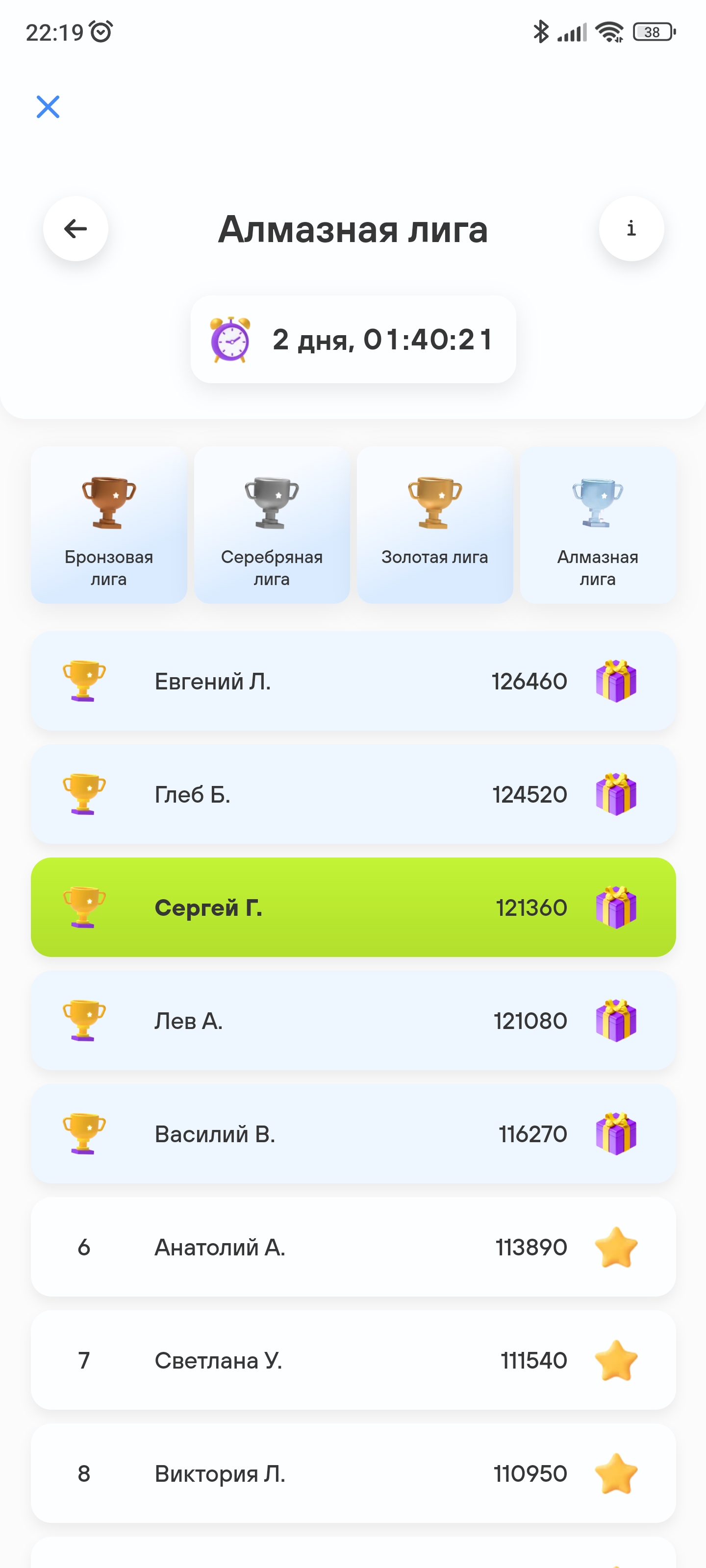Switch to Серебряная лига tab
The width and height of the screenshot is (706, 1568).
[x=272, y=525]
